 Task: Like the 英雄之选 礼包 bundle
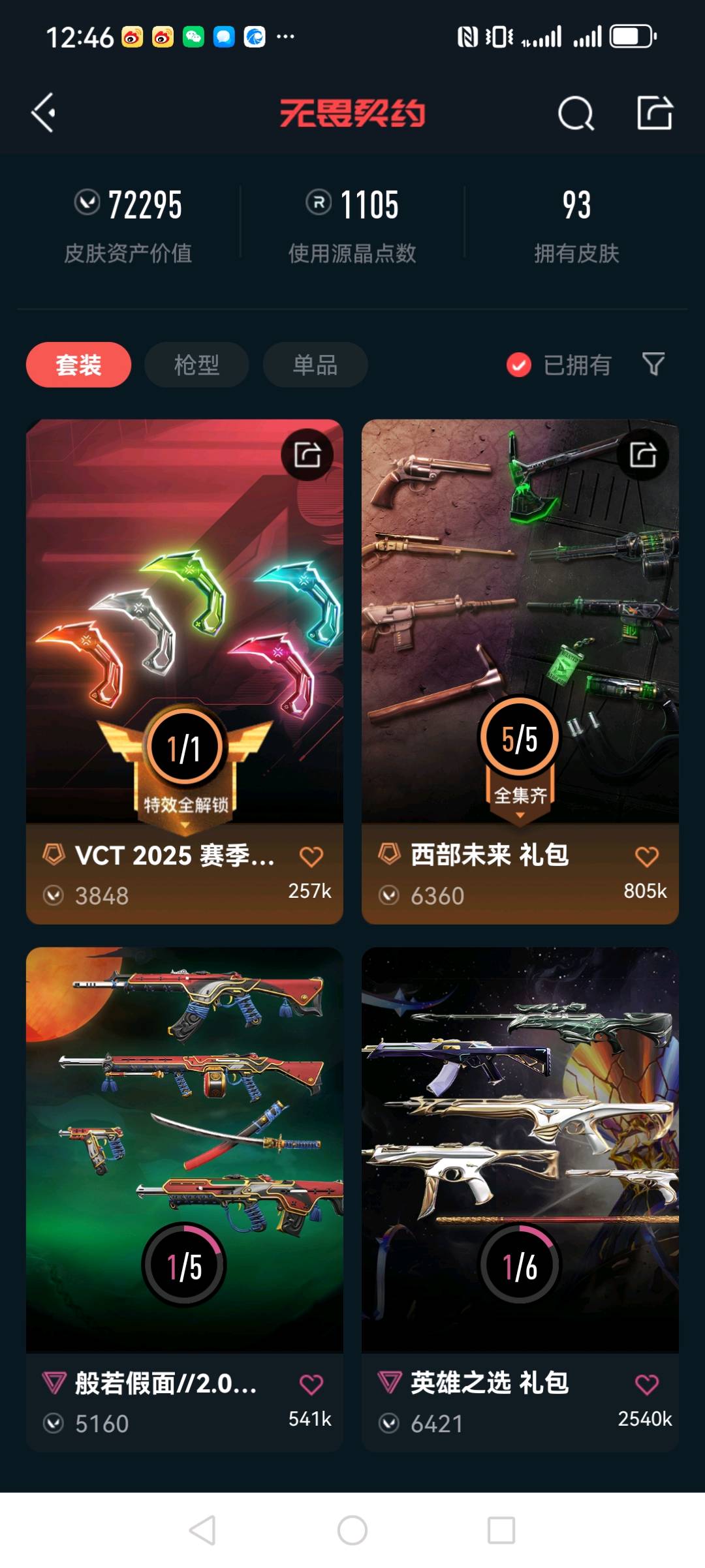click(647, 1384)
